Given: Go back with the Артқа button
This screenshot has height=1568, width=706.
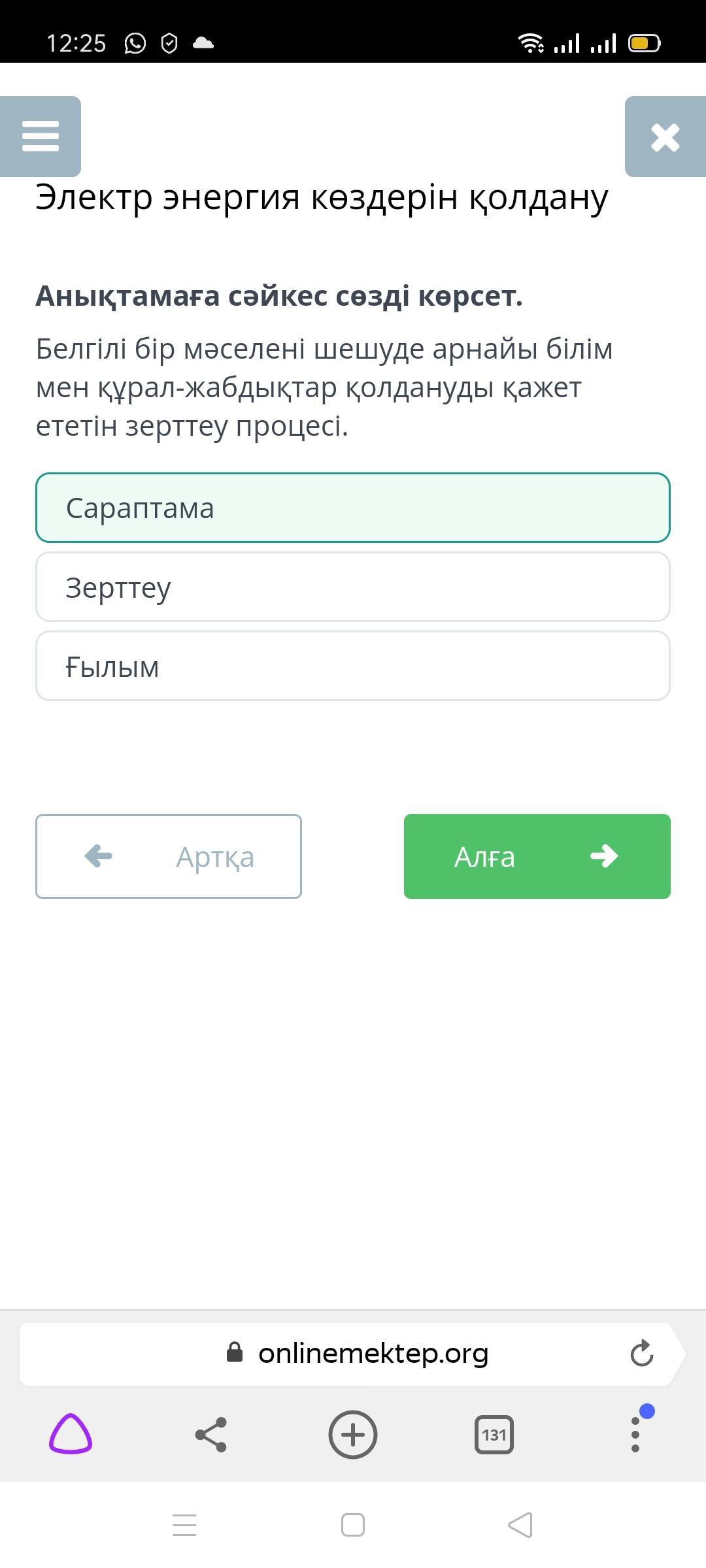Looking at the screenshot, I should [169, 857].
